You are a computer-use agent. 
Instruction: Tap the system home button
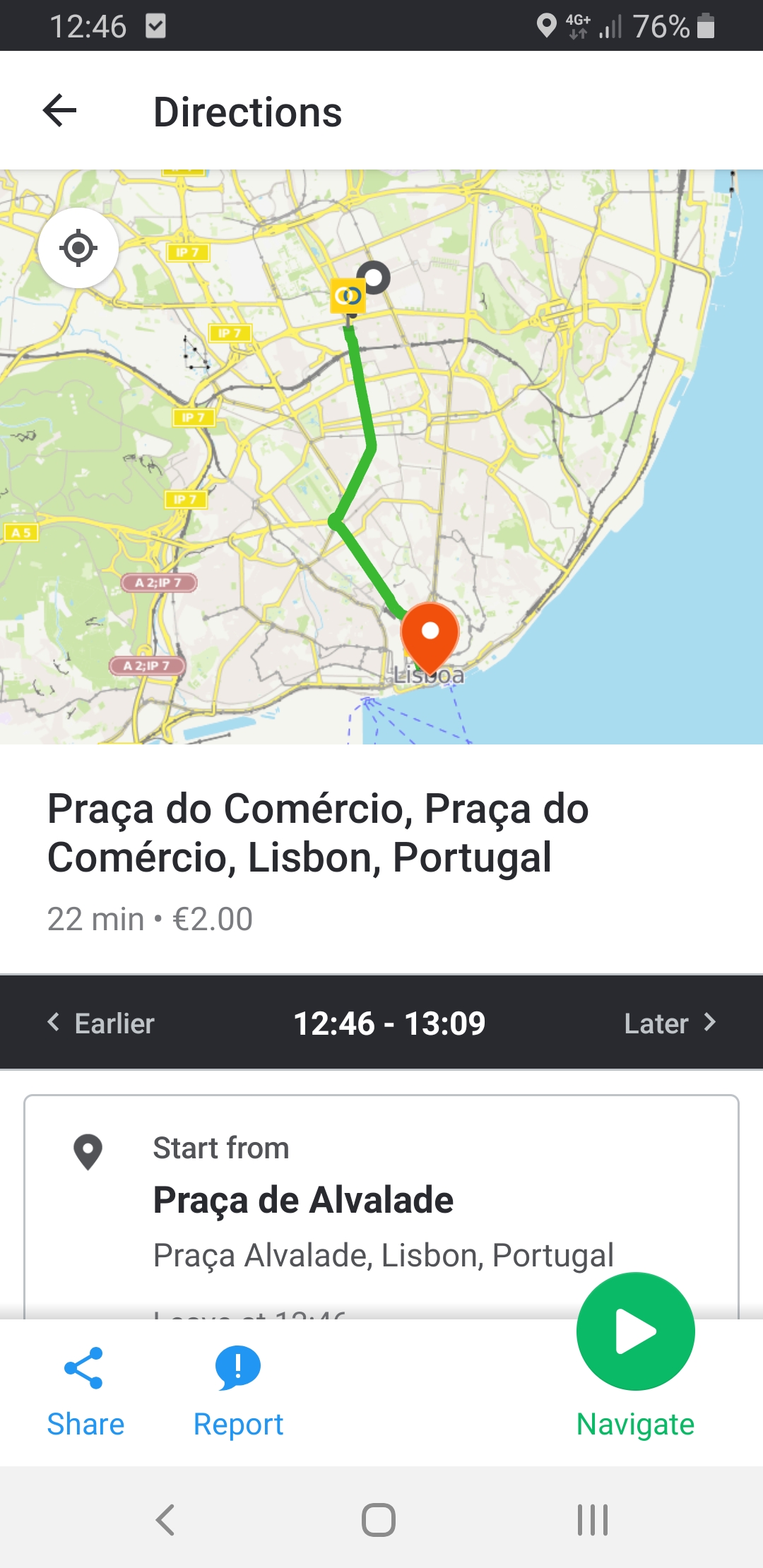point(379,1519)
